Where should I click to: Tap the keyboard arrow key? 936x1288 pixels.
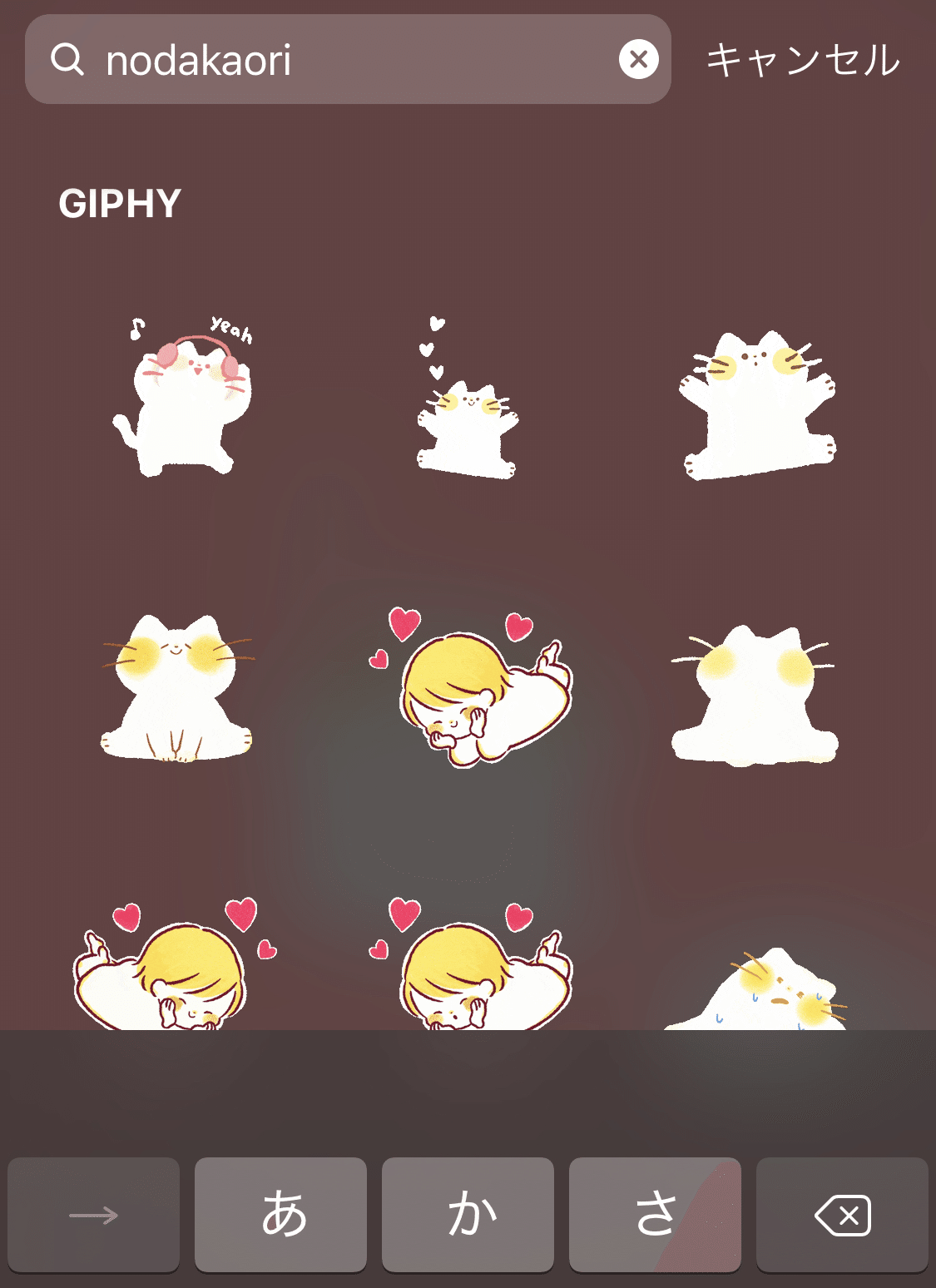click(93, 1215)
